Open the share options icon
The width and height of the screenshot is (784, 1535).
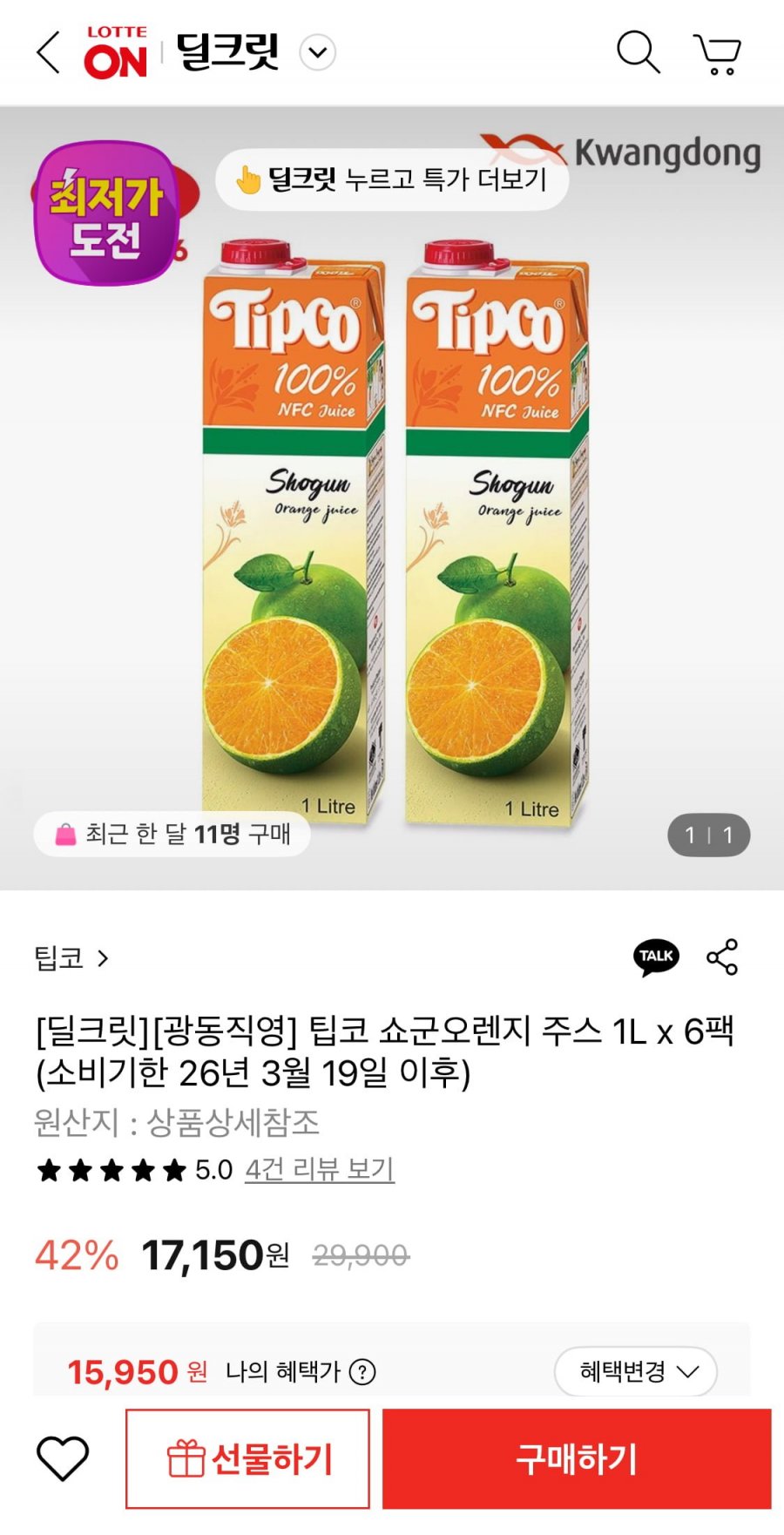pos(722,957)
